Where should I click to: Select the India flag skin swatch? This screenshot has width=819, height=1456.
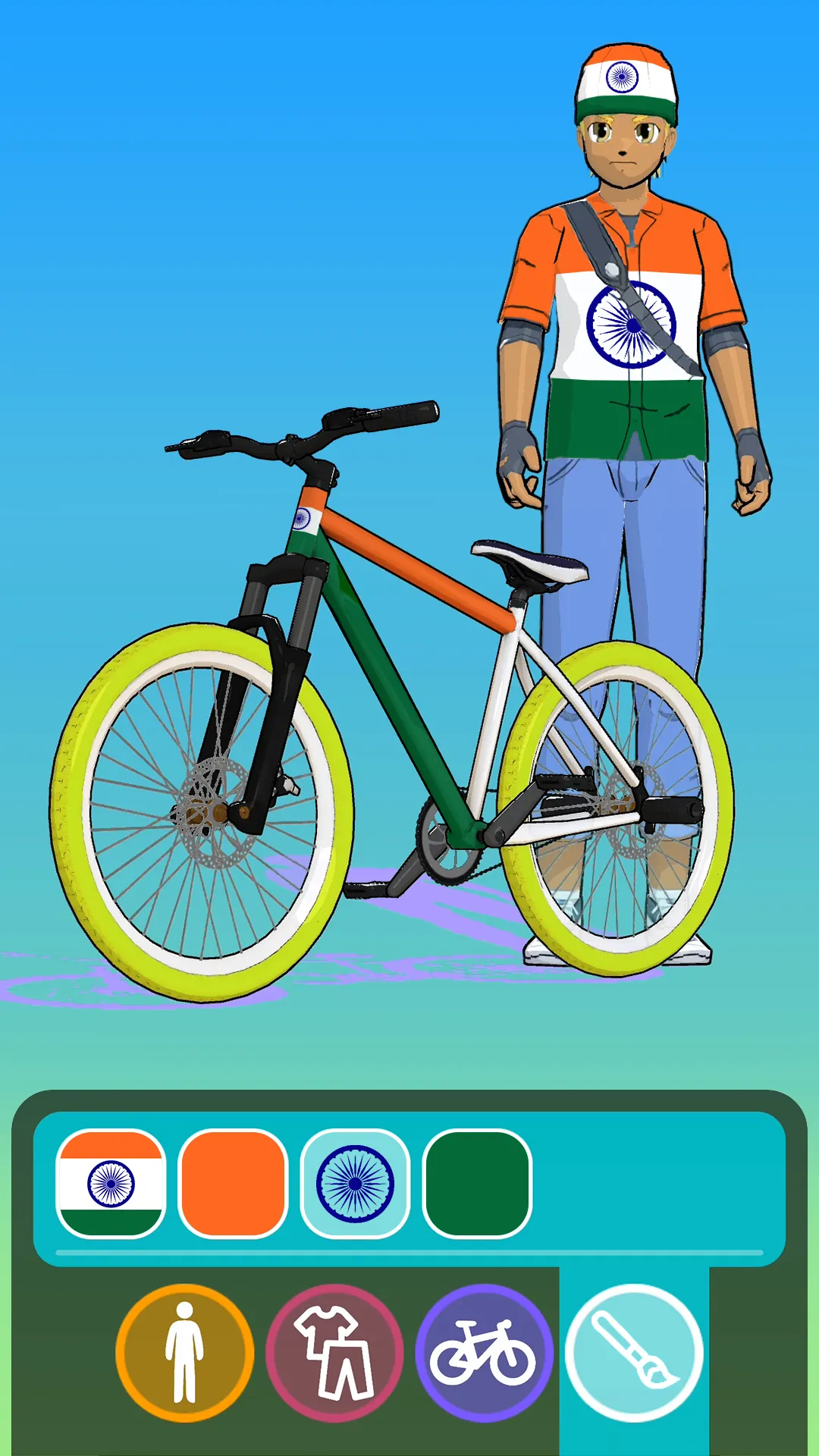pos(111,1183)
